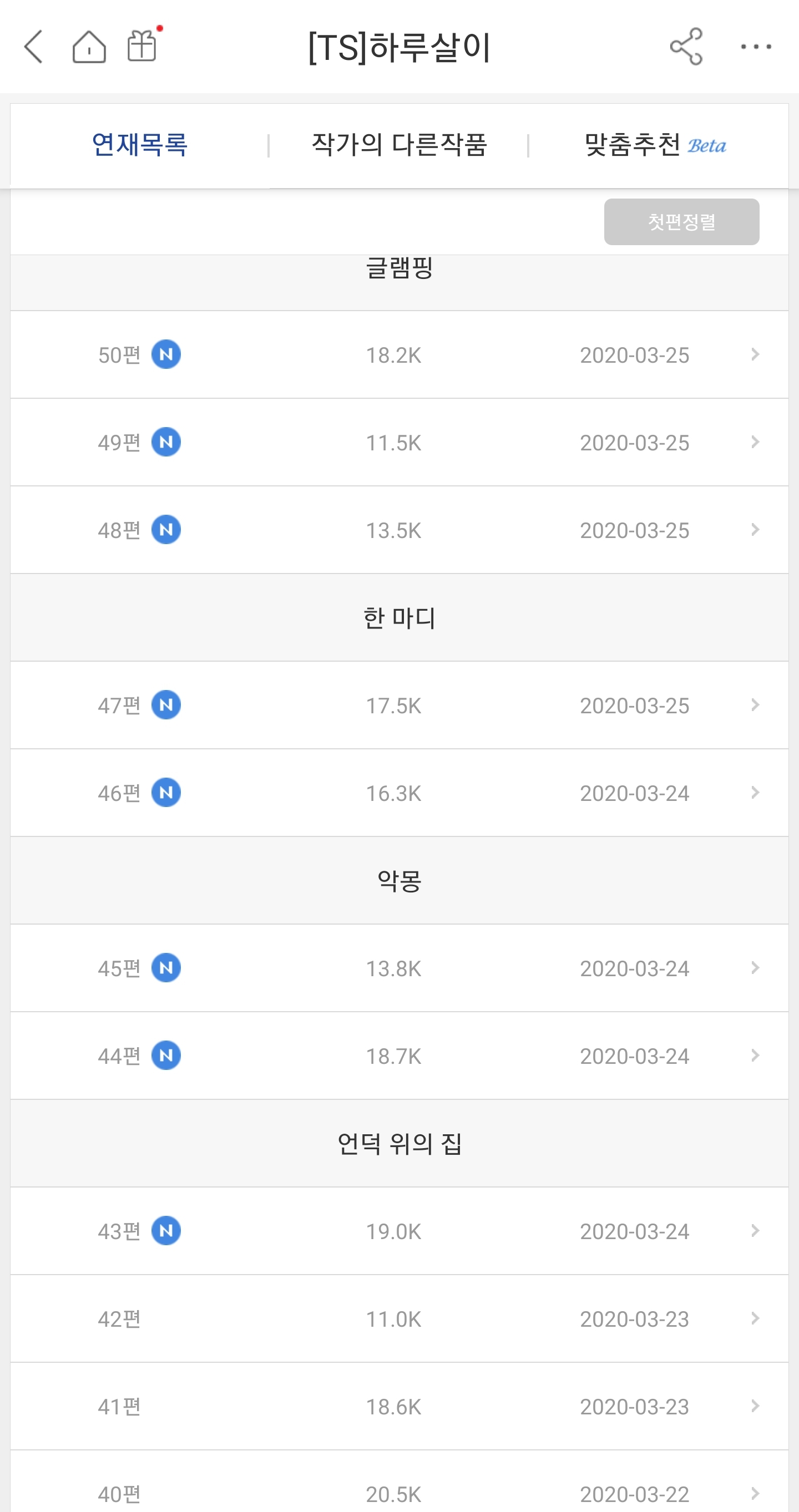The width and height of the screenshot is (799, 1512).
Task: Open the three-dot overflow menu
Action: (x=756, y=47)
